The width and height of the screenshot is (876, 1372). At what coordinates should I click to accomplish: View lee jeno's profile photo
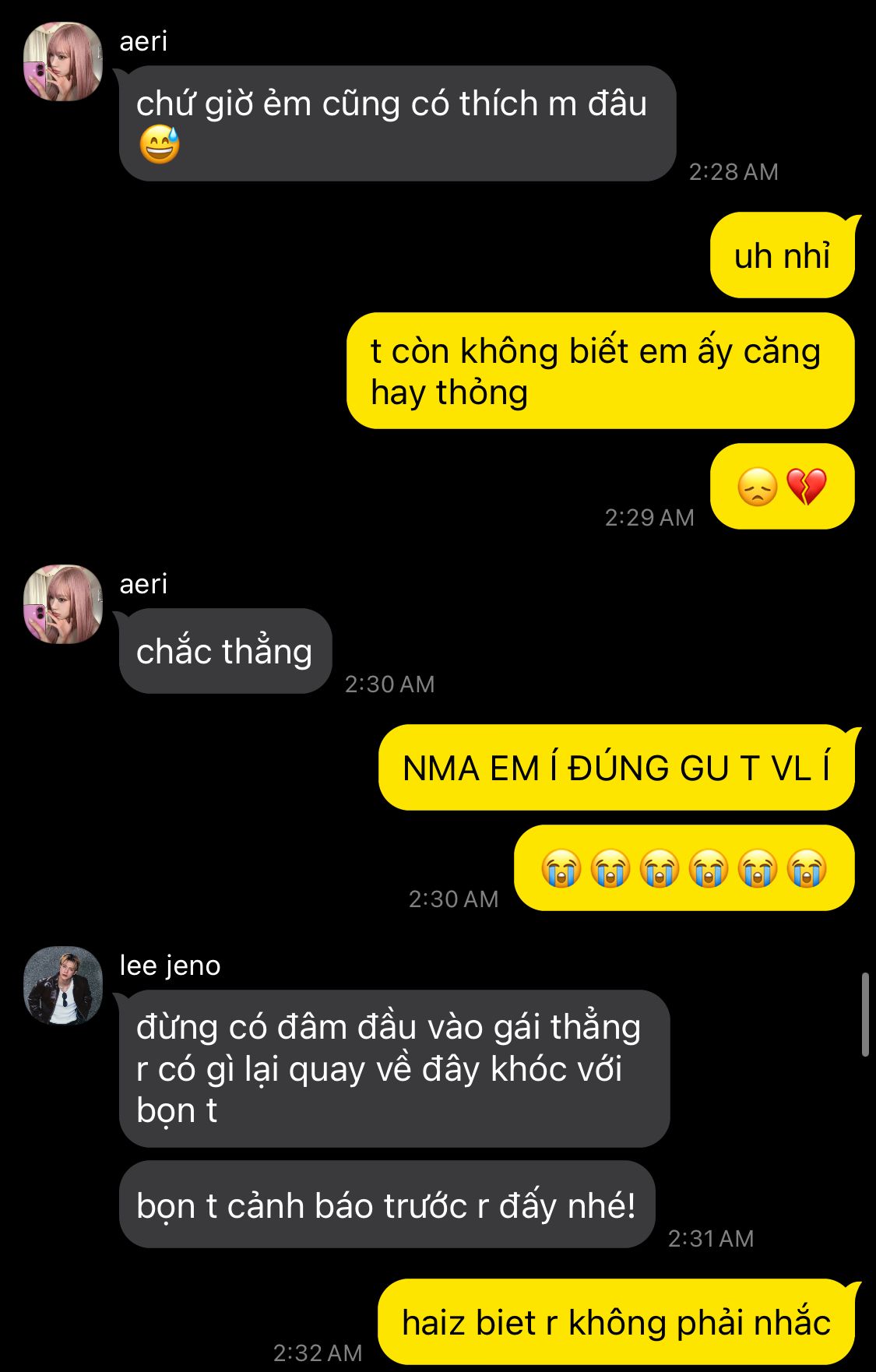(x=63, y=986)
